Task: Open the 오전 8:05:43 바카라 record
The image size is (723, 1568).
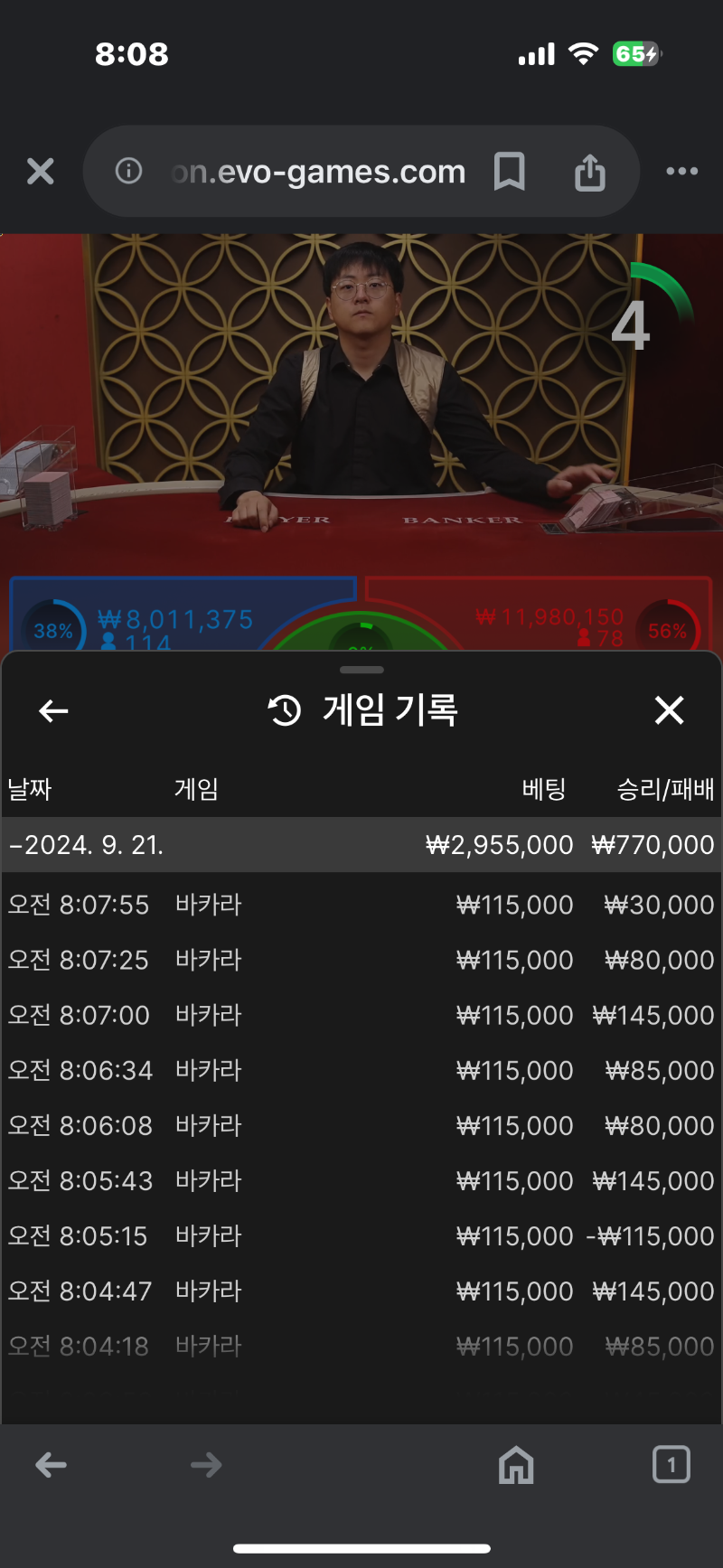Action: 361,1180
